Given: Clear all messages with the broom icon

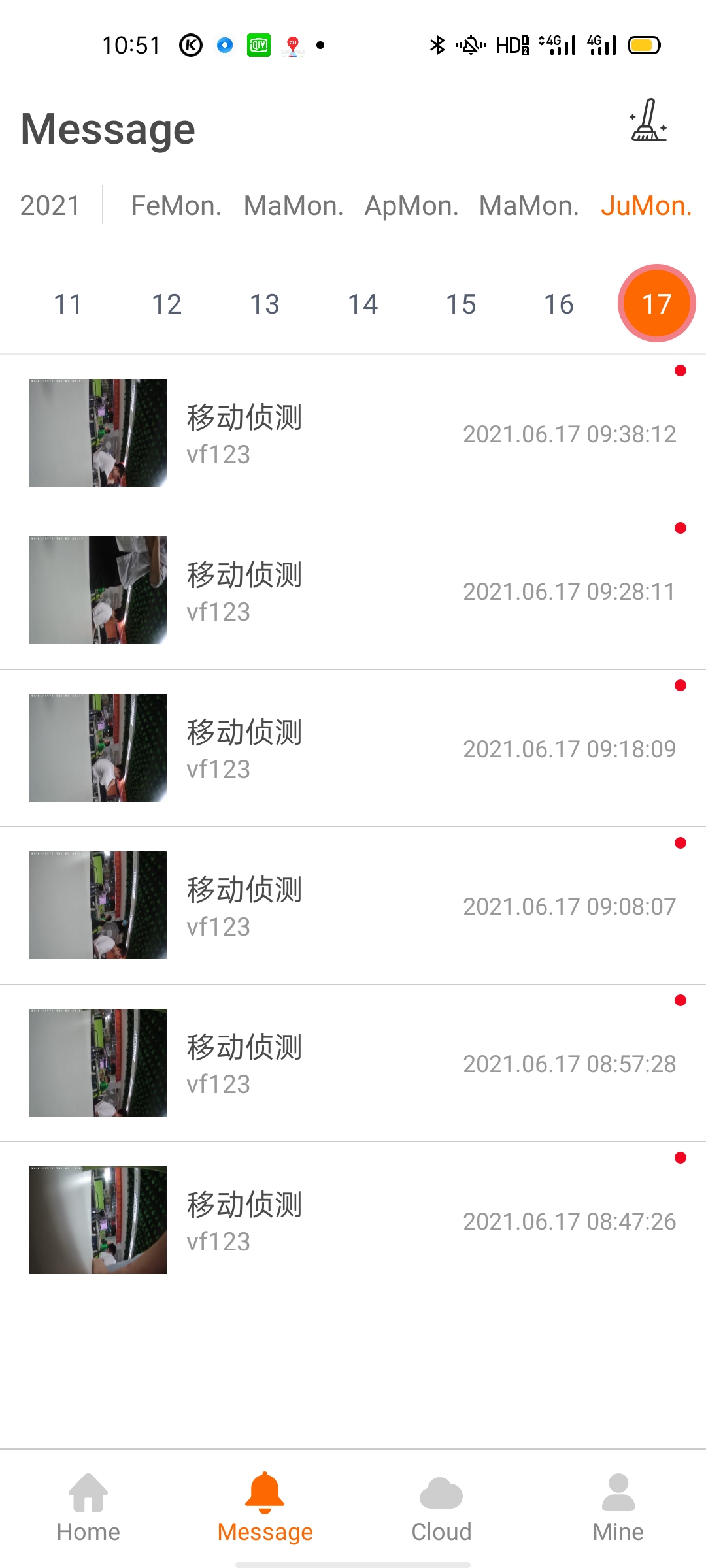Looking at the screenshot, I should pos(648,121).
